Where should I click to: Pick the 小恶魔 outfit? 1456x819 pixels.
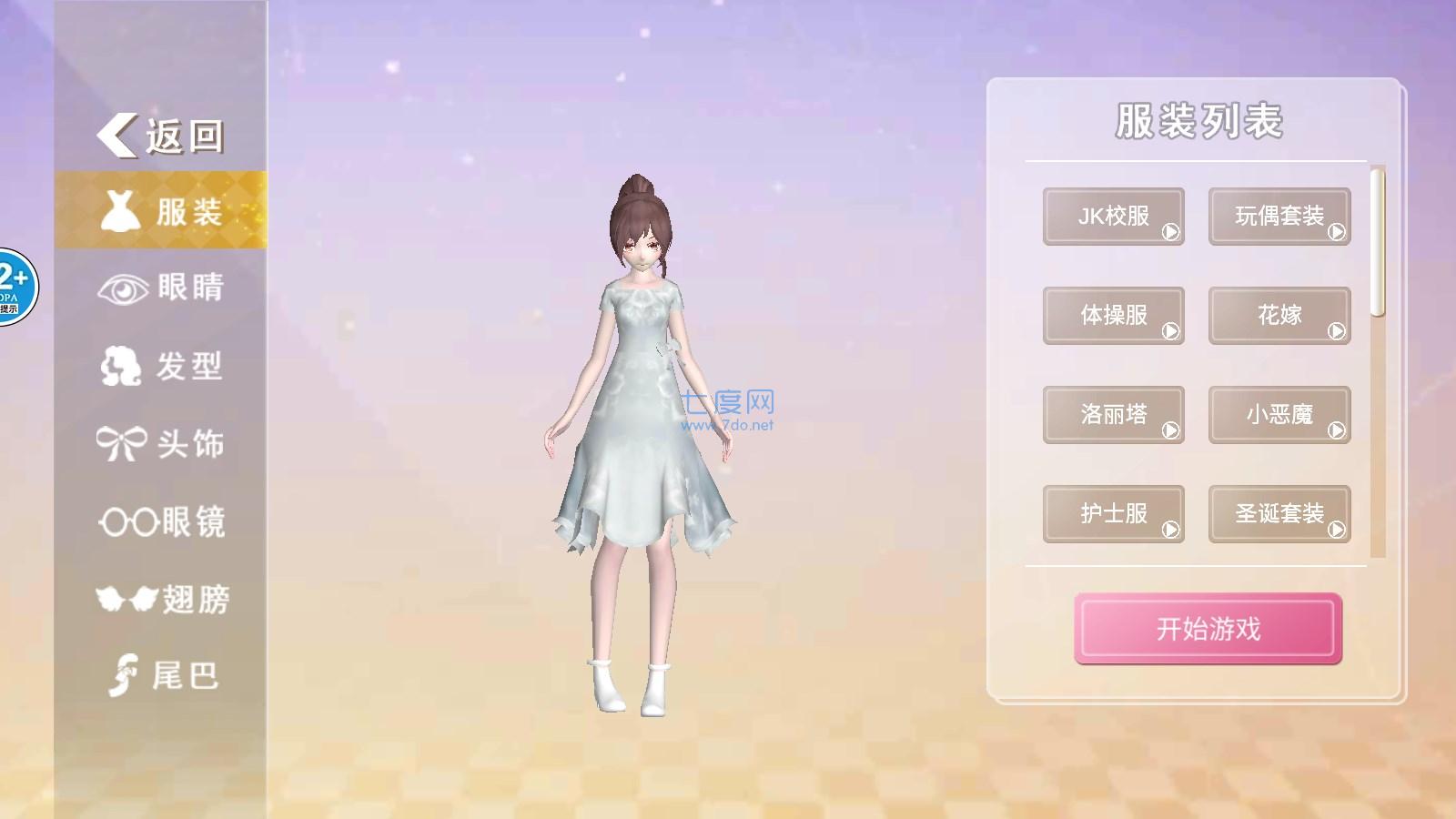pyautogui.click(x=1279, y=415)
